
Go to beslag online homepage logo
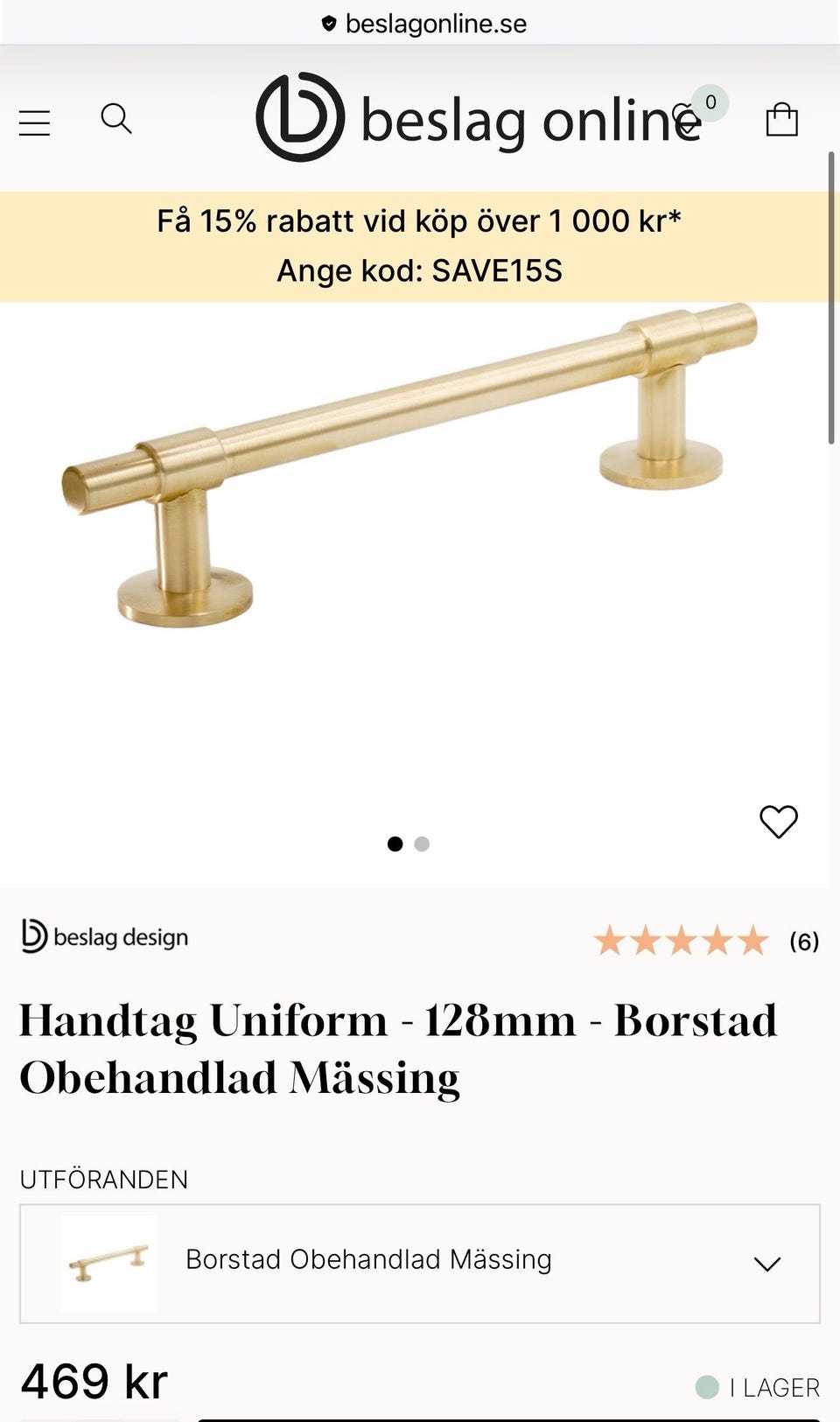[479, 117]
